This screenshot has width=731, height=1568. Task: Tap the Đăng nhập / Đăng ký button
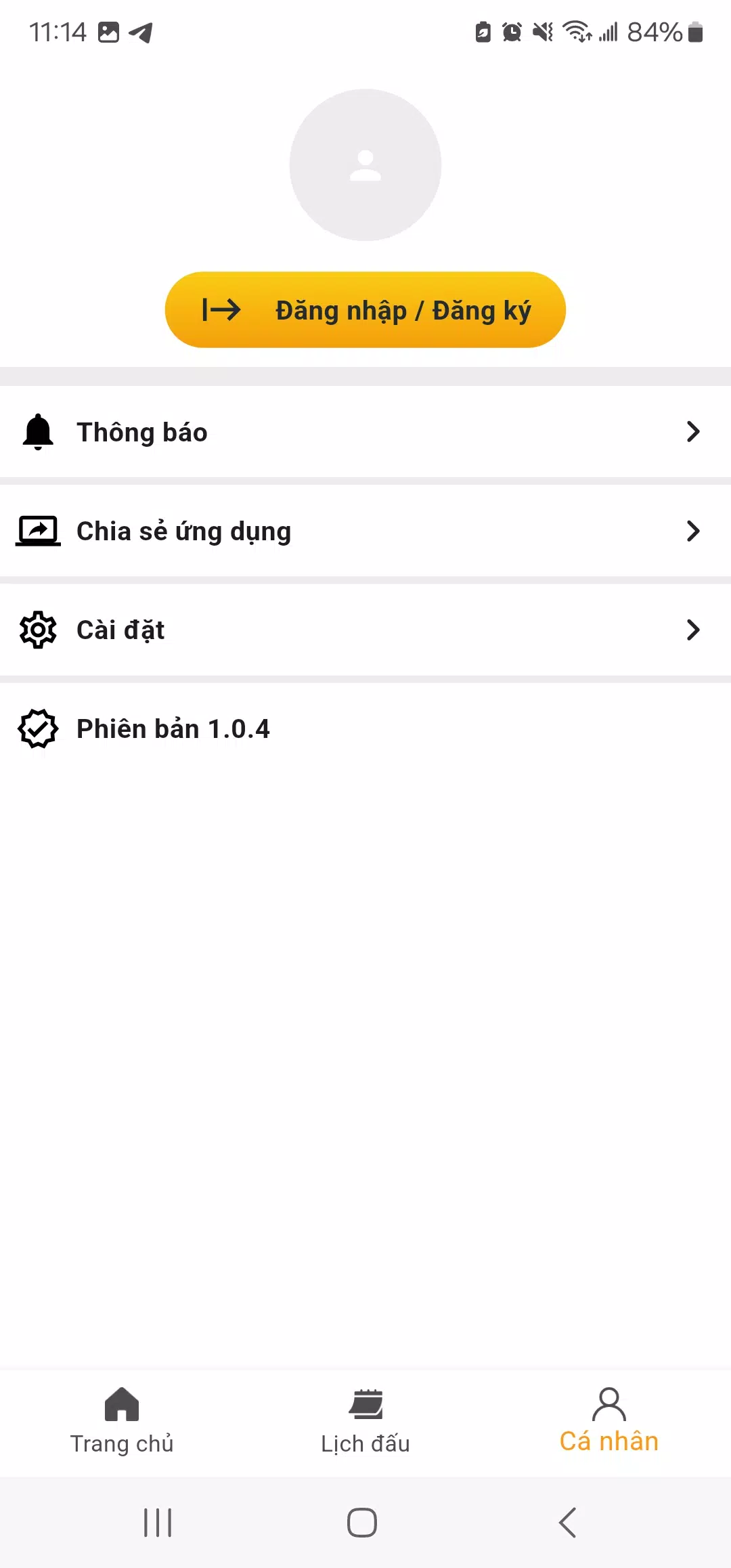365,310
